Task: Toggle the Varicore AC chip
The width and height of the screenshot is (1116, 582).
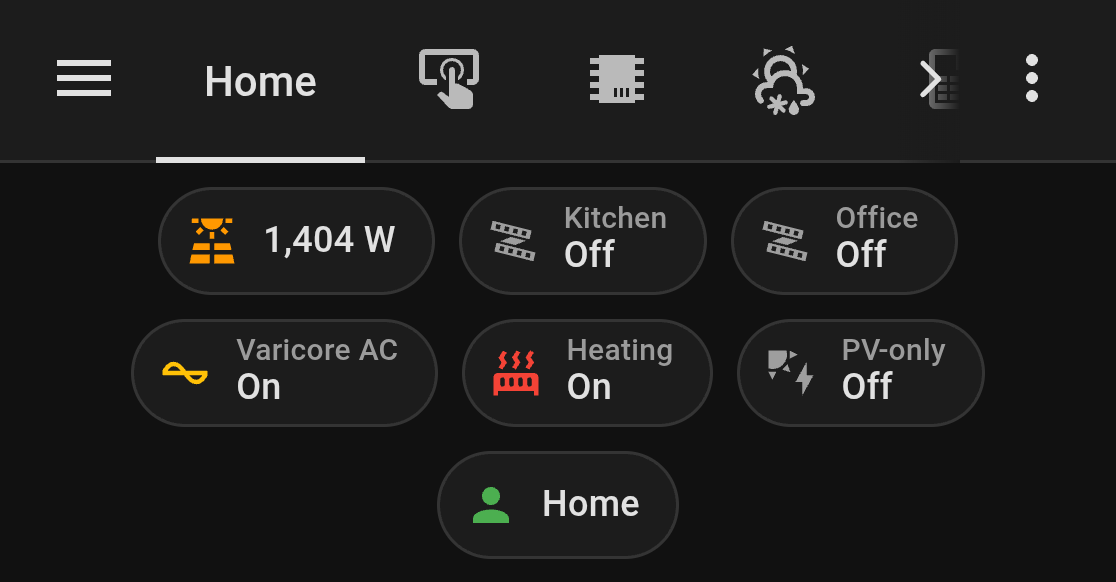Action: coord(284,373)
